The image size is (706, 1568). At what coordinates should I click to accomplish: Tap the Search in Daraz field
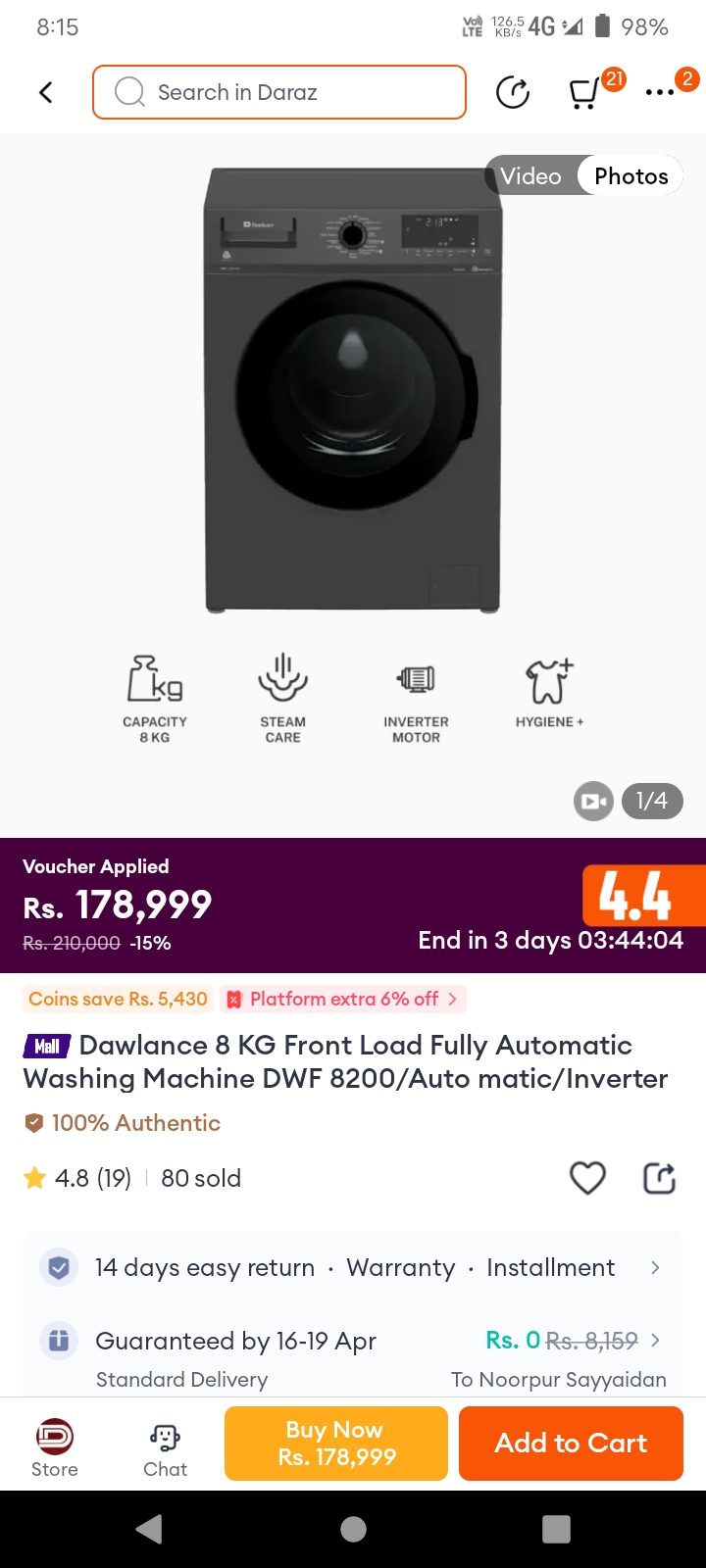pyautogui.click(x=279, y=92)
